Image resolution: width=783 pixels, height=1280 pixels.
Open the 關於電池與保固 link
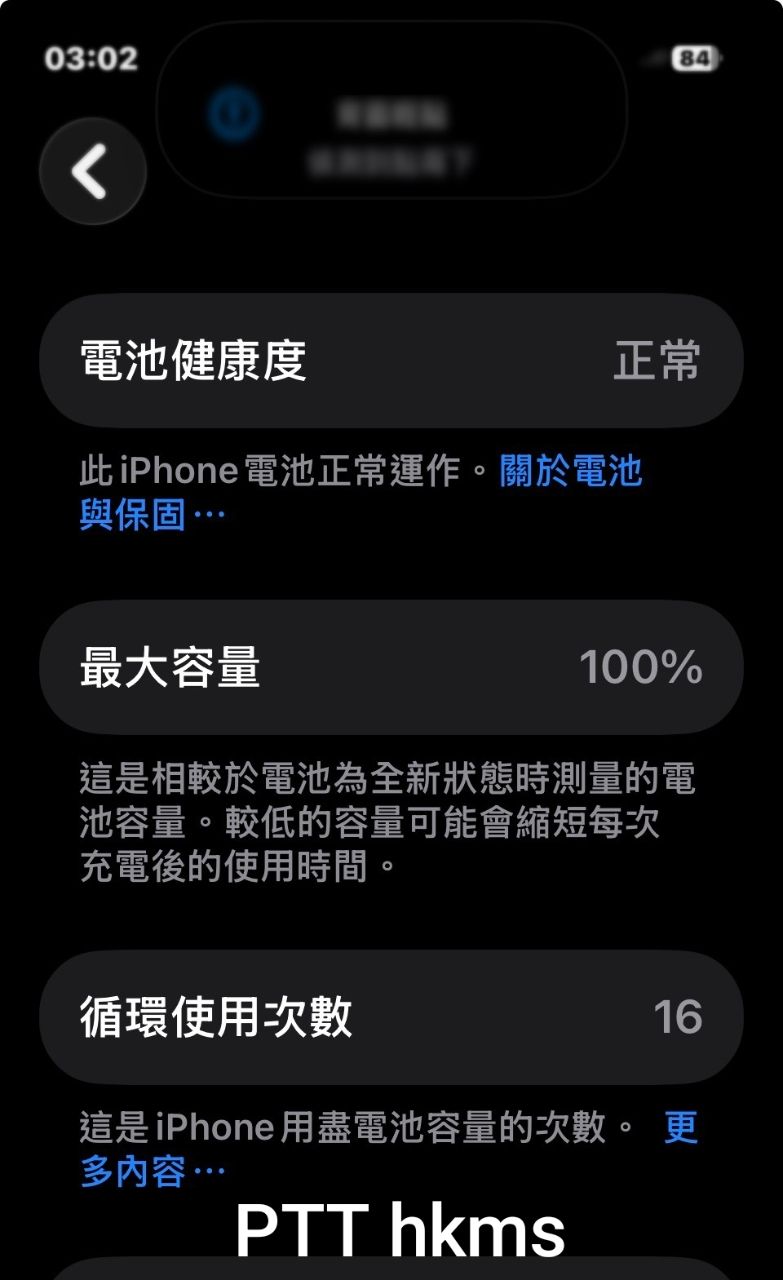570,471
